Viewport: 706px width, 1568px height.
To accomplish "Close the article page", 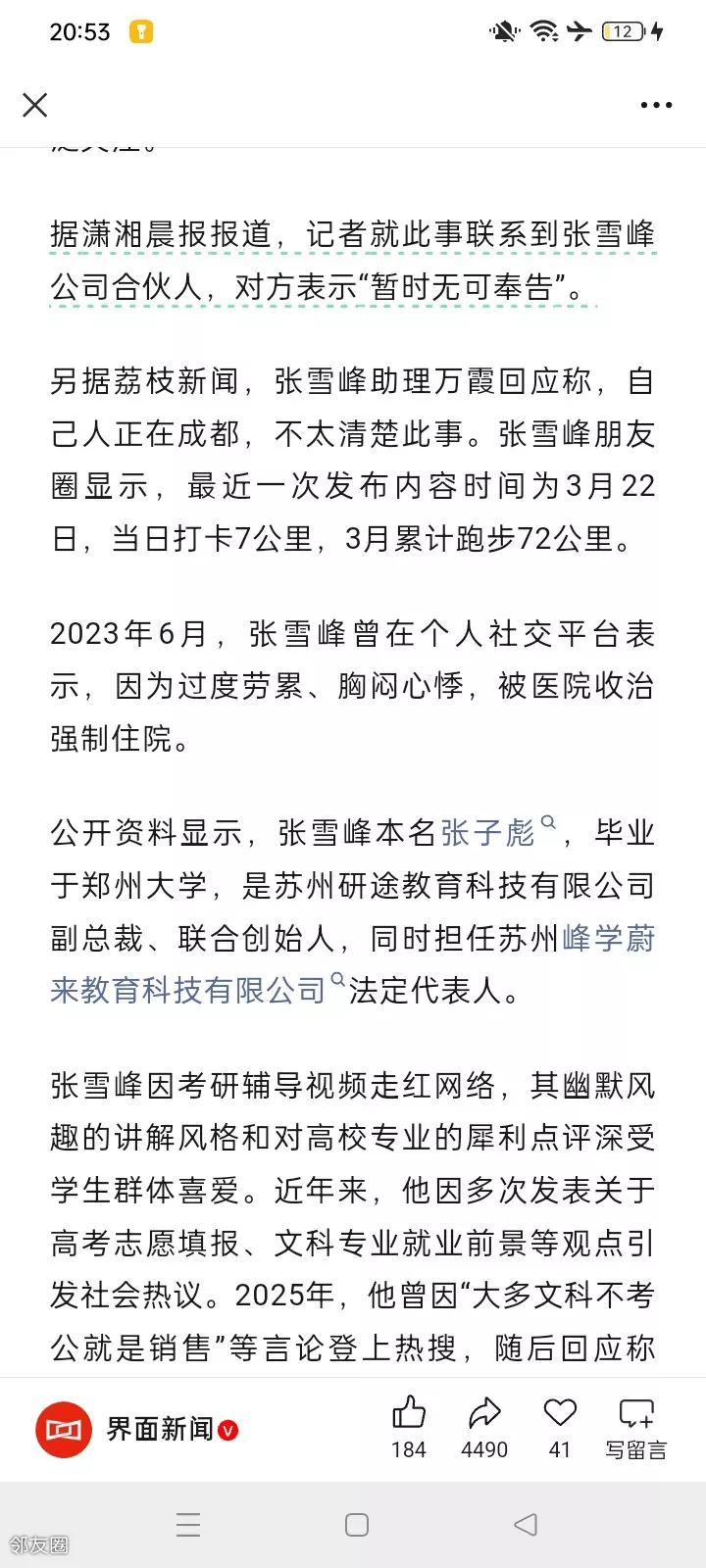I will point(35,105).
